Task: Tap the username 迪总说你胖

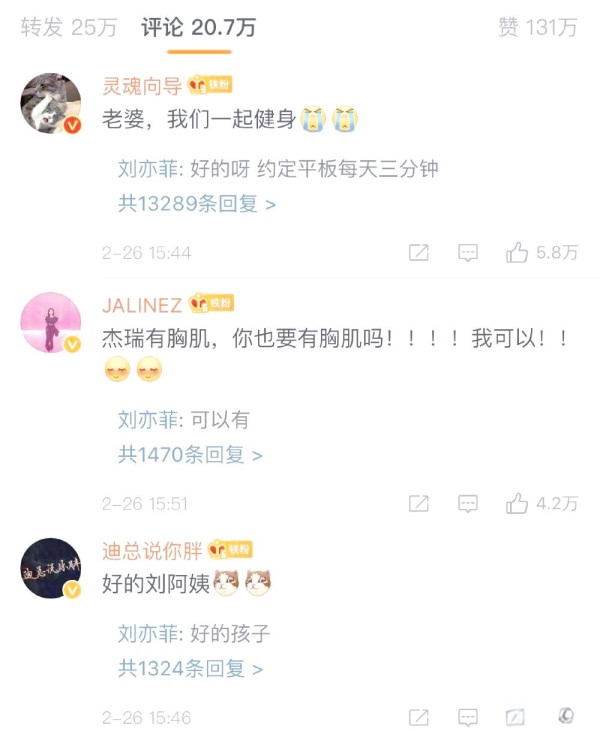Action: tap(152, 550)
